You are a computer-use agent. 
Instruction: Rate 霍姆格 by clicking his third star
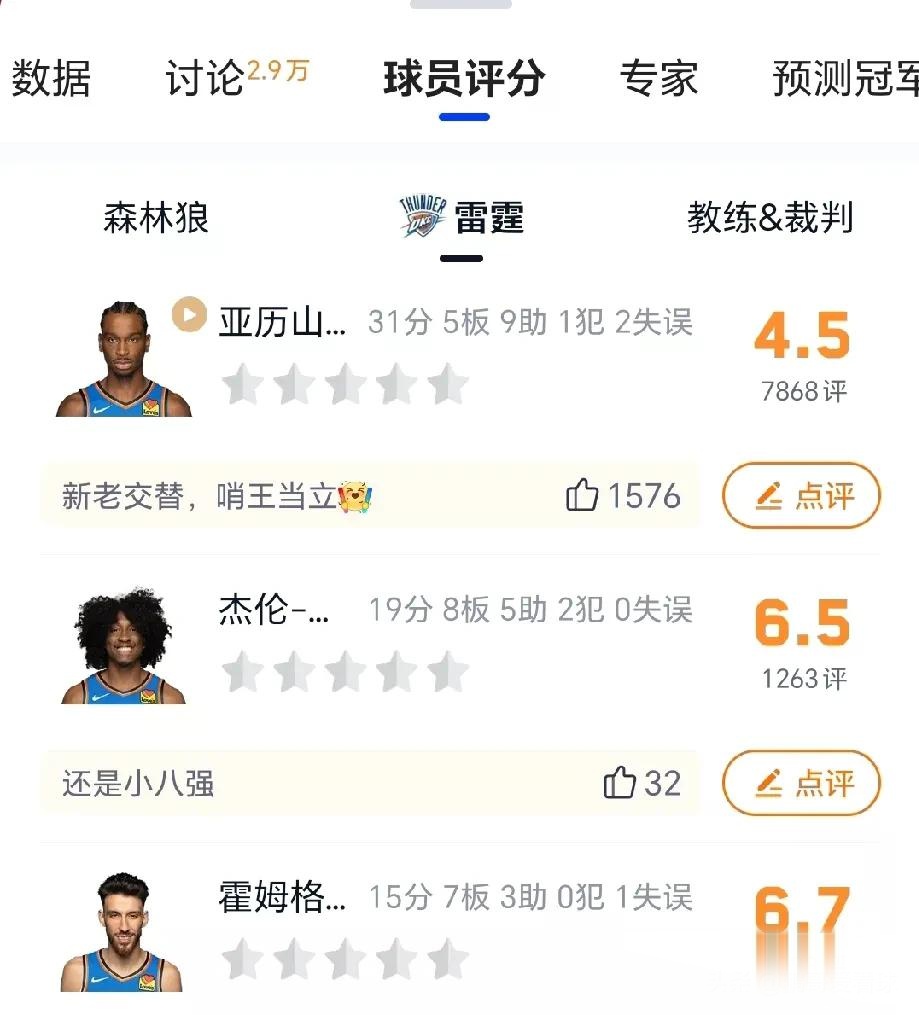pos(346,956)
